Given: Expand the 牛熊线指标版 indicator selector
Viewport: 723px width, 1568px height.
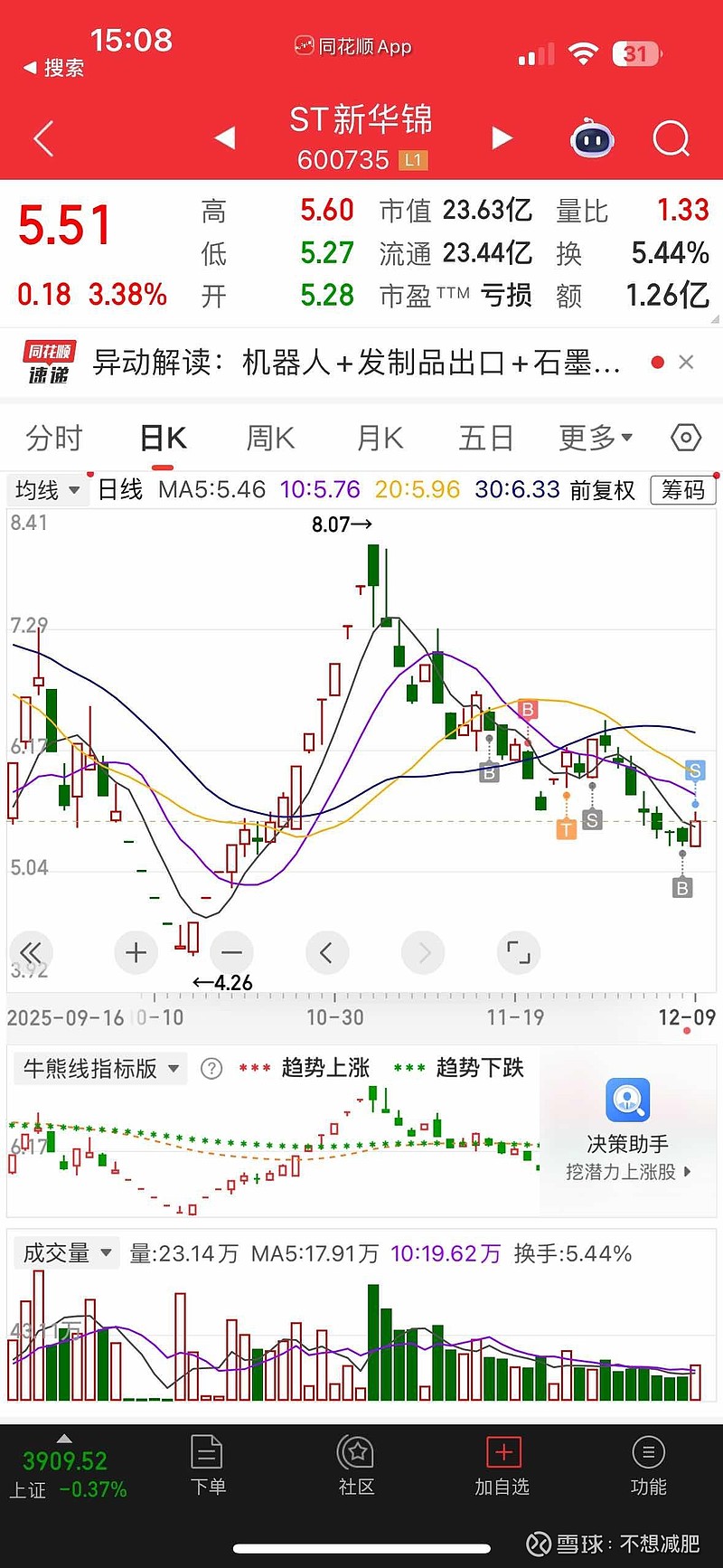Looking at the screenshot, I should 99,1068.
